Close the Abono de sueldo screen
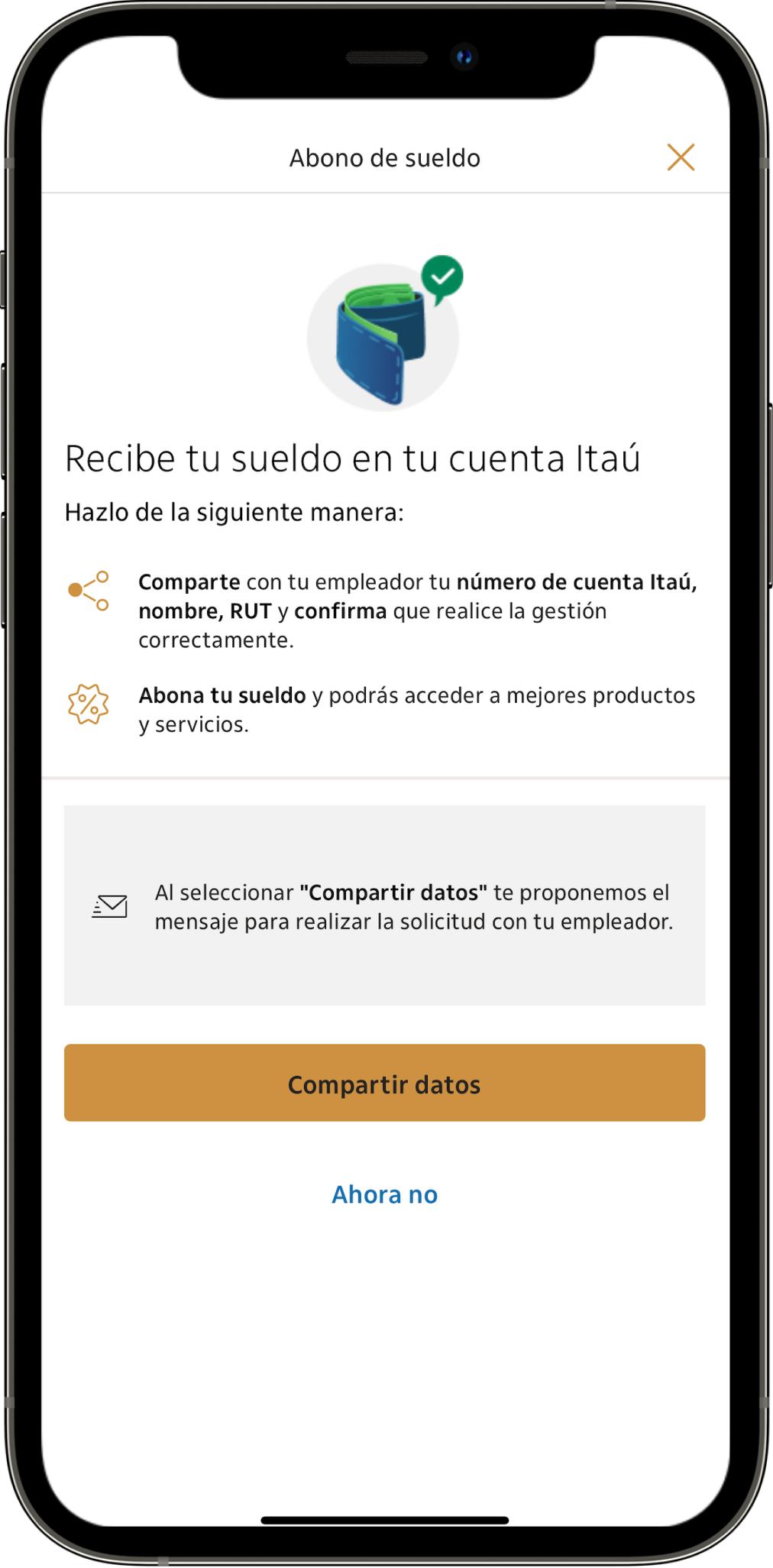Image resolution: width=773 pixels, height=1568 pixels. coord(681,157)
